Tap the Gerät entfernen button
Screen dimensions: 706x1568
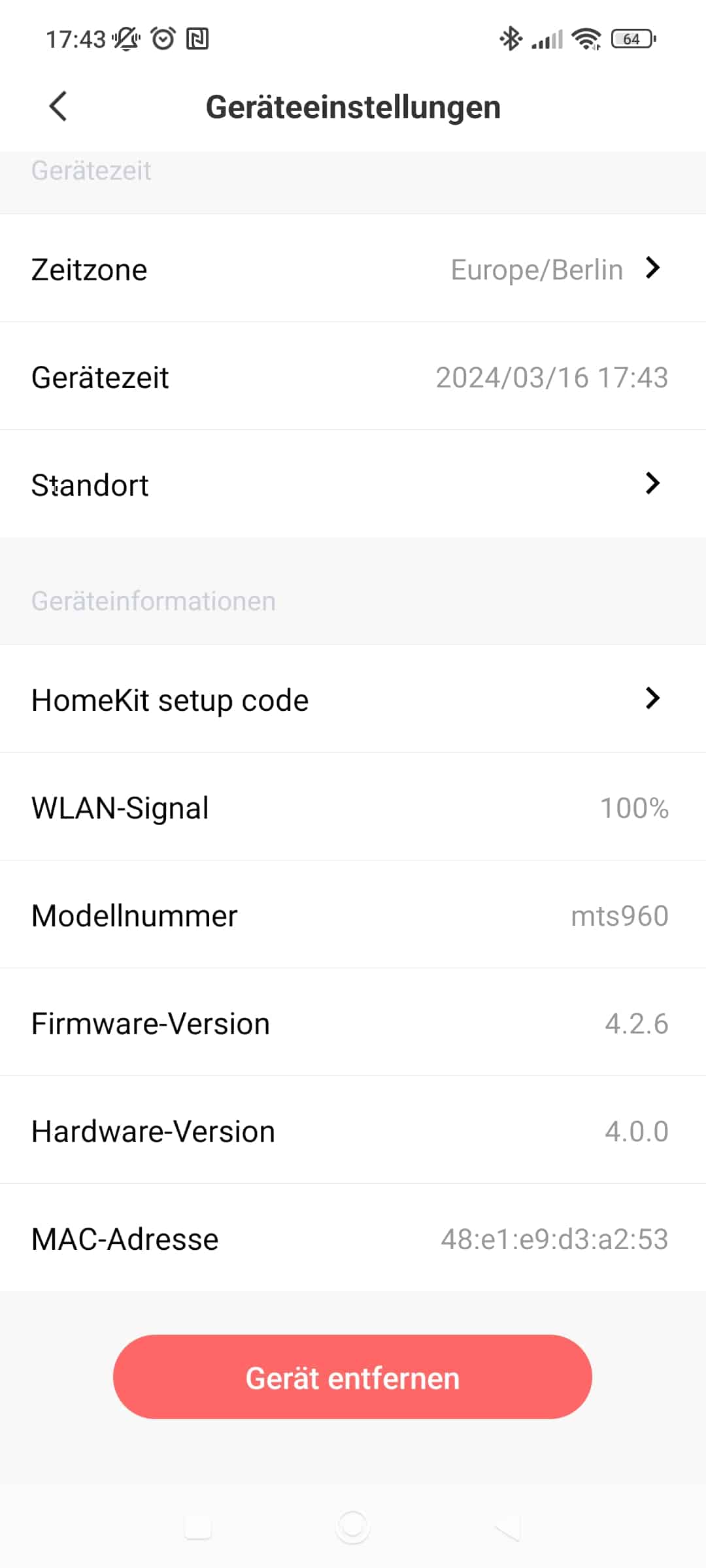tap(352, 1377)
